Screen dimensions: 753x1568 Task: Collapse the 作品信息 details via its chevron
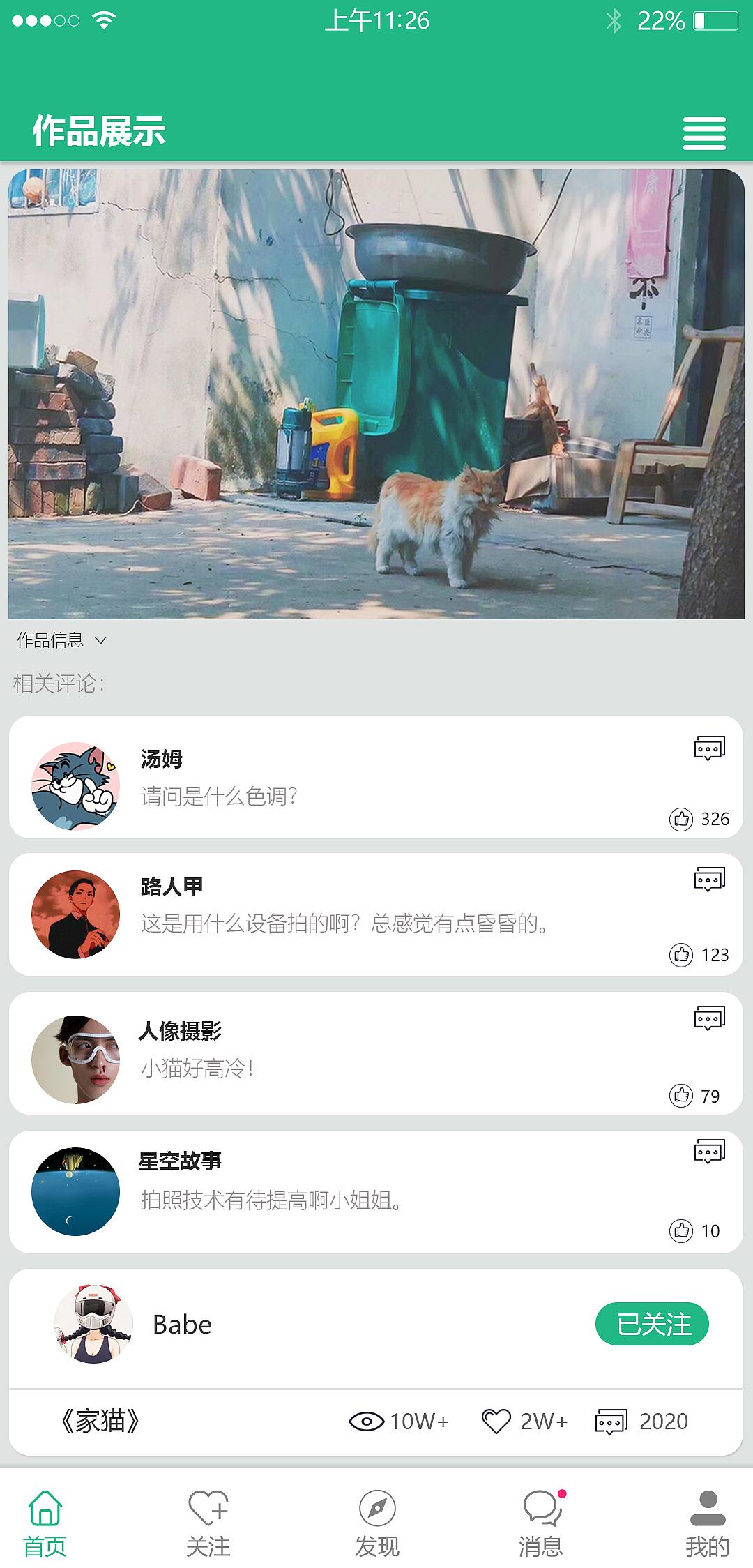coord(100,641)
